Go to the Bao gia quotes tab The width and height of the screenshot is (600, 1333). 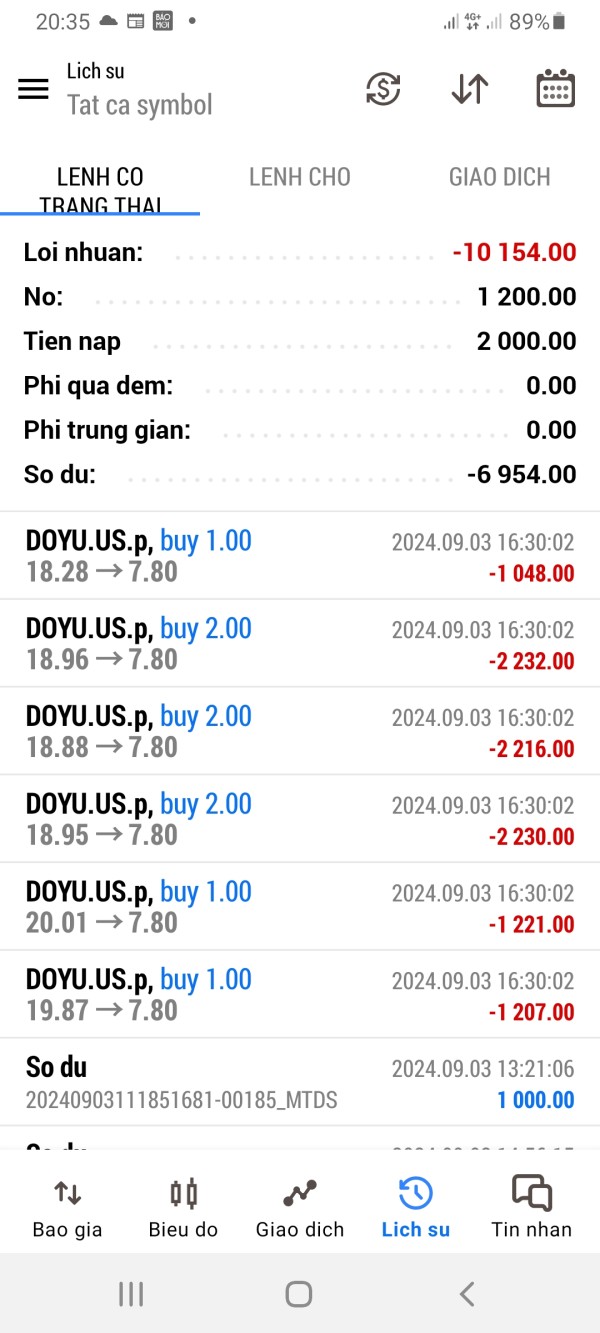pos(67,1207)
